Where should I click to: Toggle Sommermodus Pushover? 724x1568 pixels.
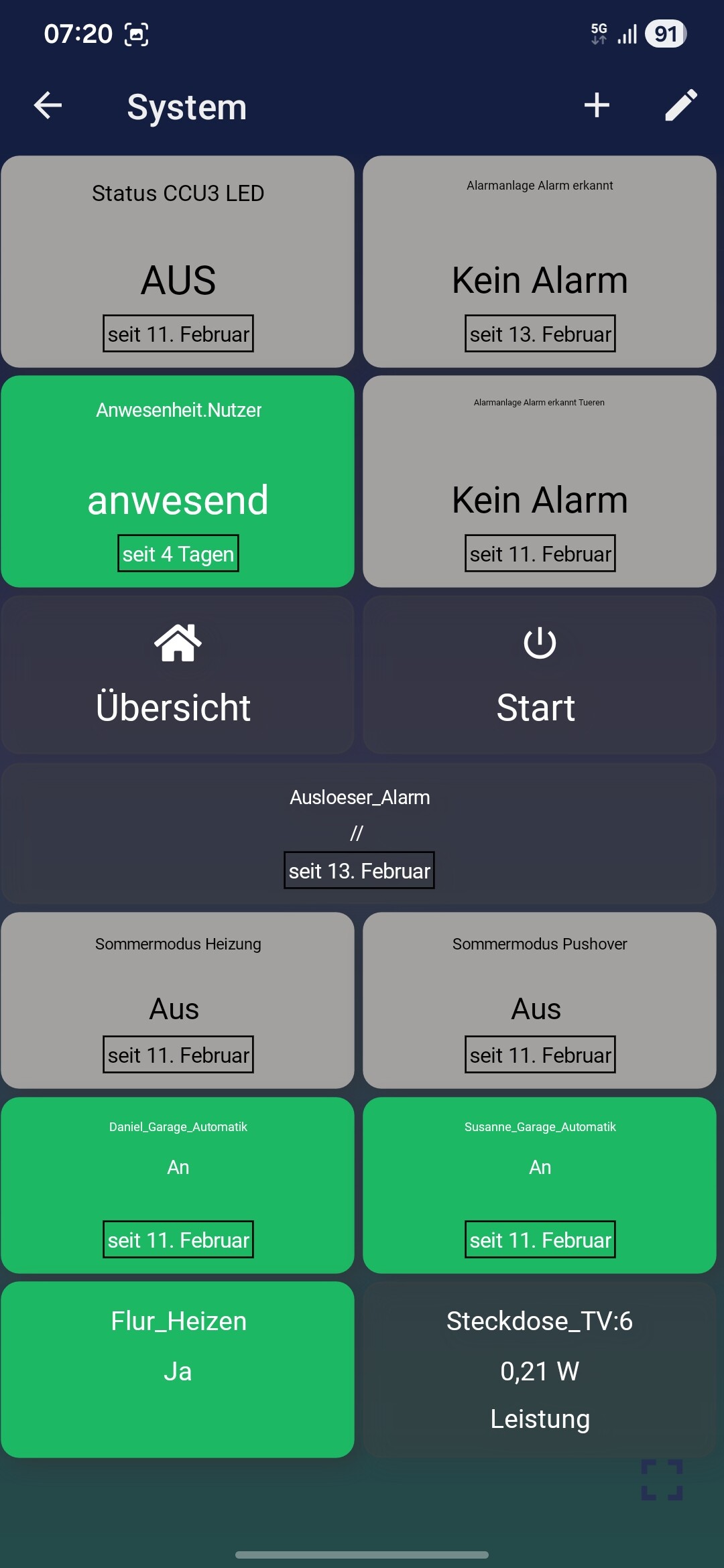click(x=540, y=1000)
